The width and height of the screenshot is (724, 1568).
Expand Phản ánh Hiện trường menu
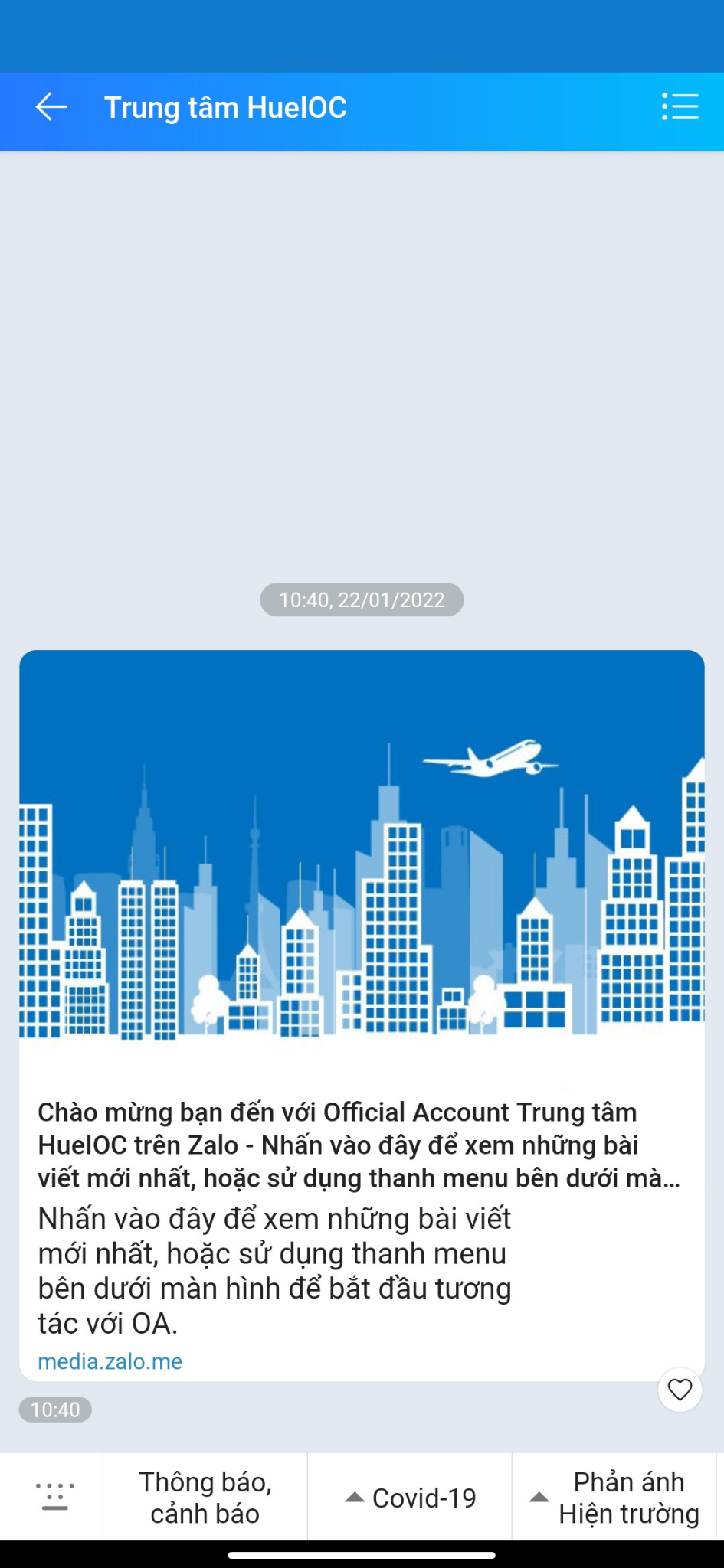tap(618, 1498)
